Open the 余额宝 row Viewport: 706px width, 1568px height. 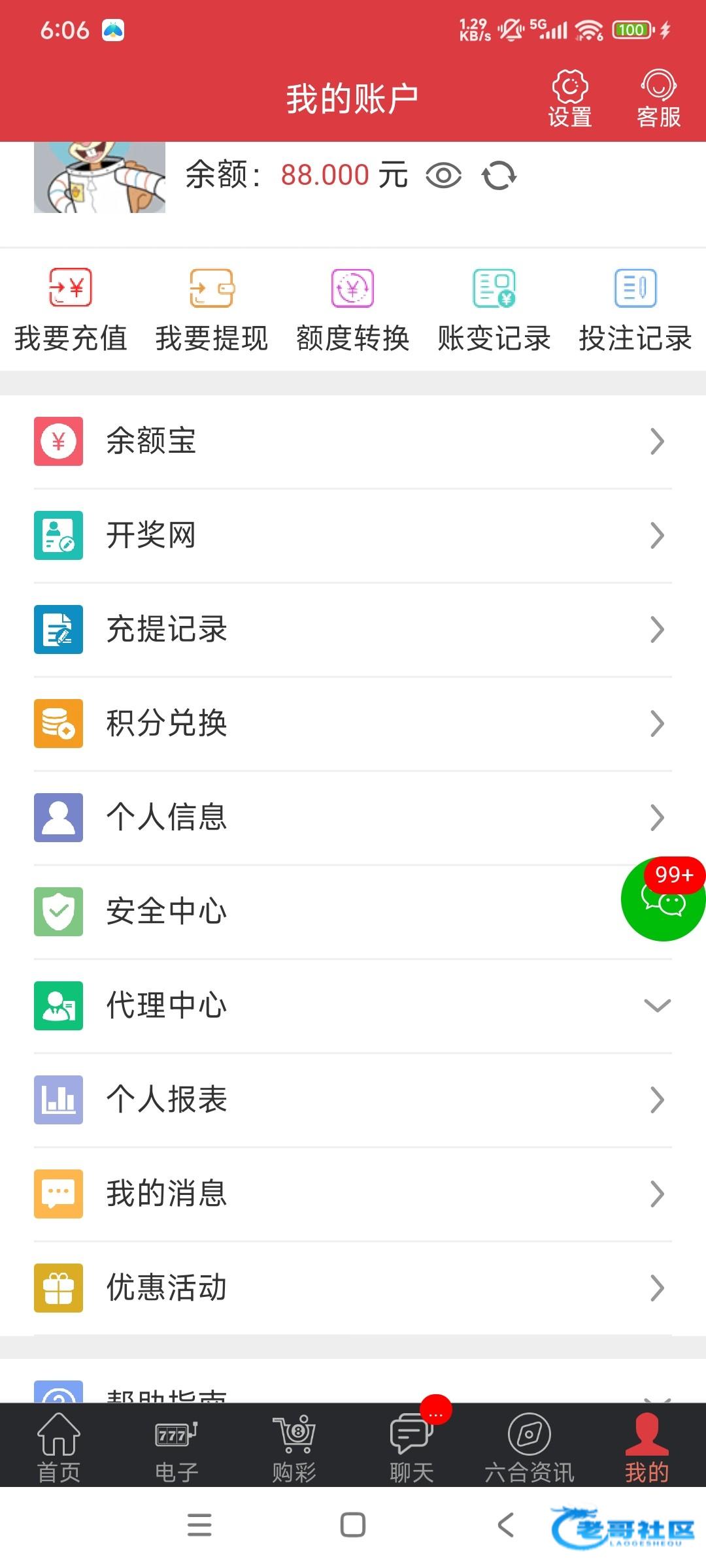353,442
